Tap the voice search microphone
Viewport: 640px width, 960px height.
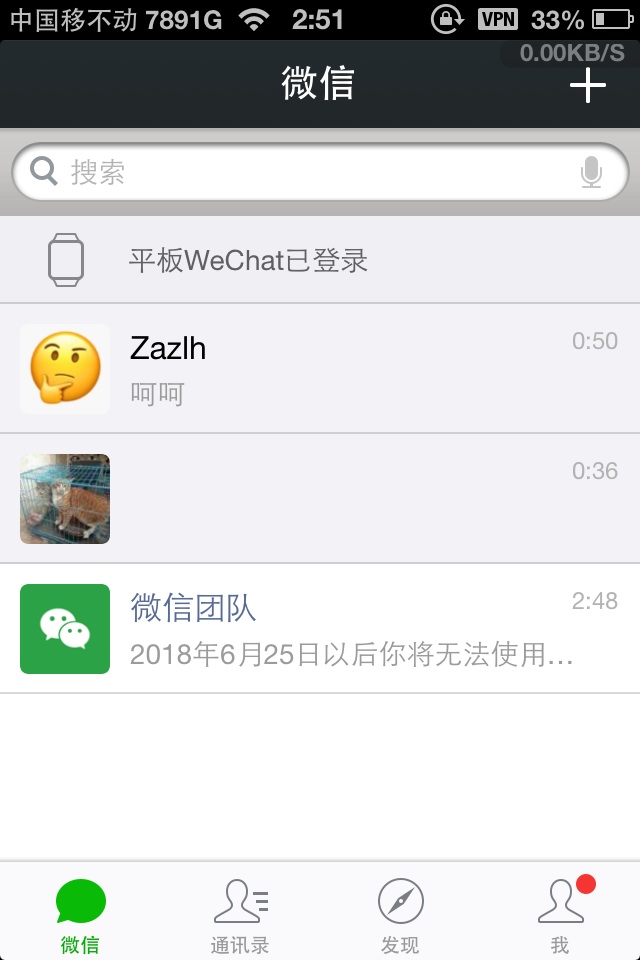tap(591, 173)
